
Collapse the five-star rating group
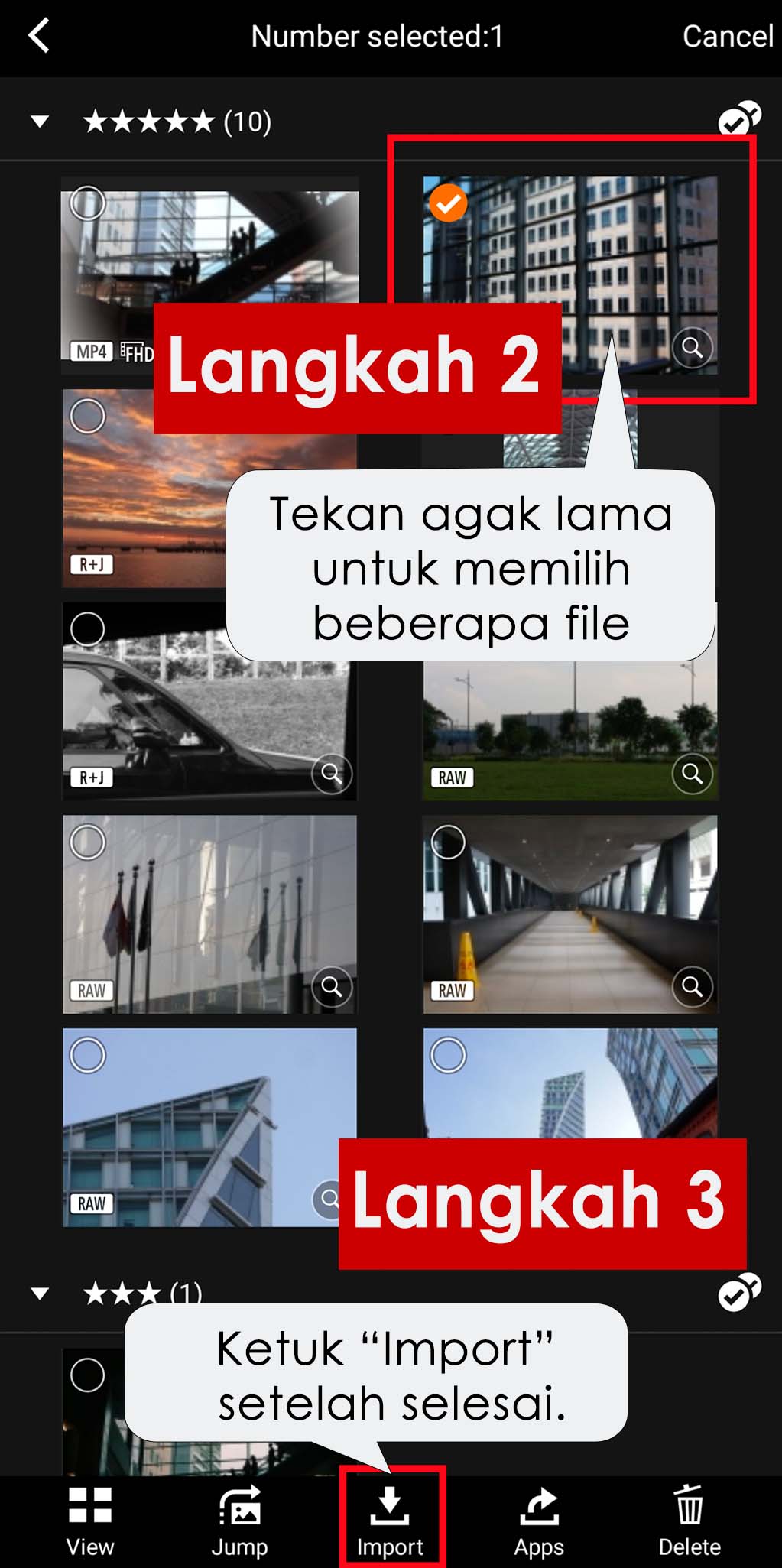40,121
